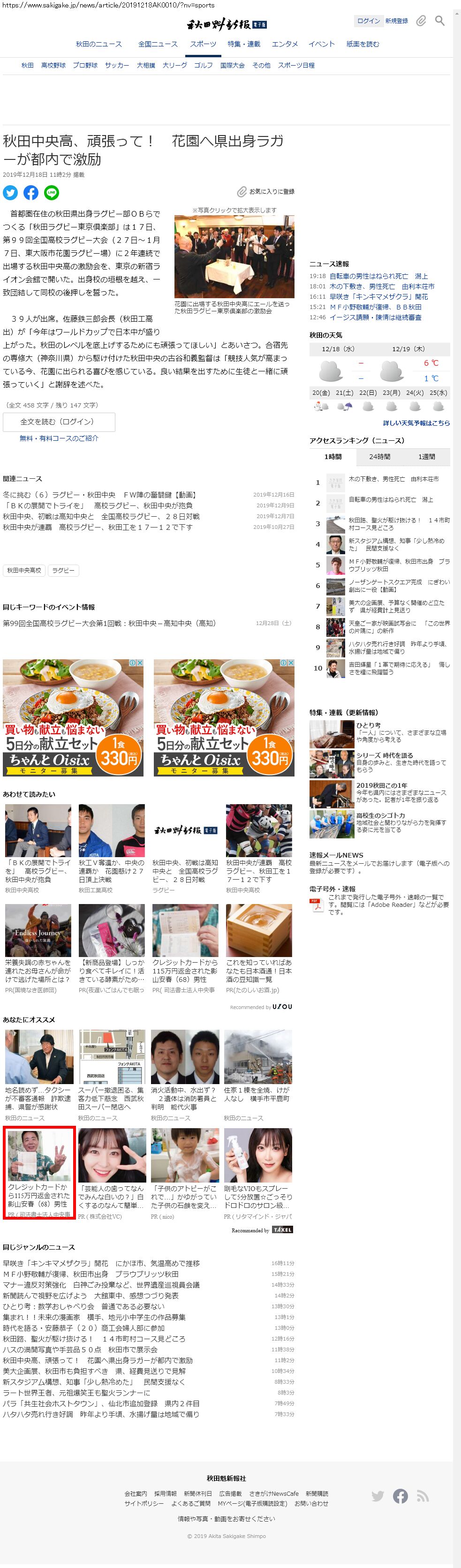The width and height of the screenshot is (461, 1568).
Task: Select the ラグビー keyword tag
Action: click(63, 570)
